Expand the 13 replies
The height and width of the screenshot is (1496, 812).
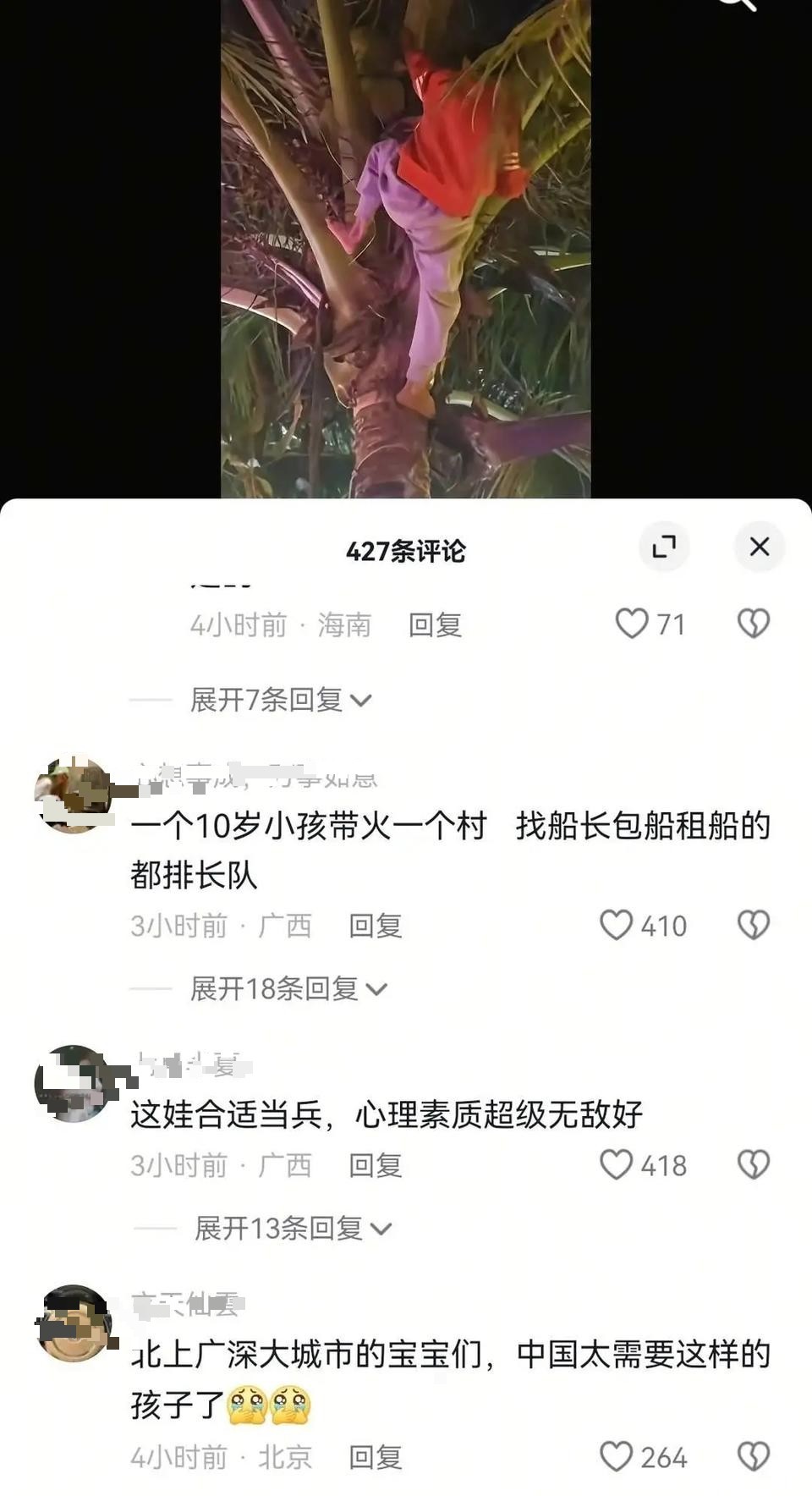click(293, 1228)
